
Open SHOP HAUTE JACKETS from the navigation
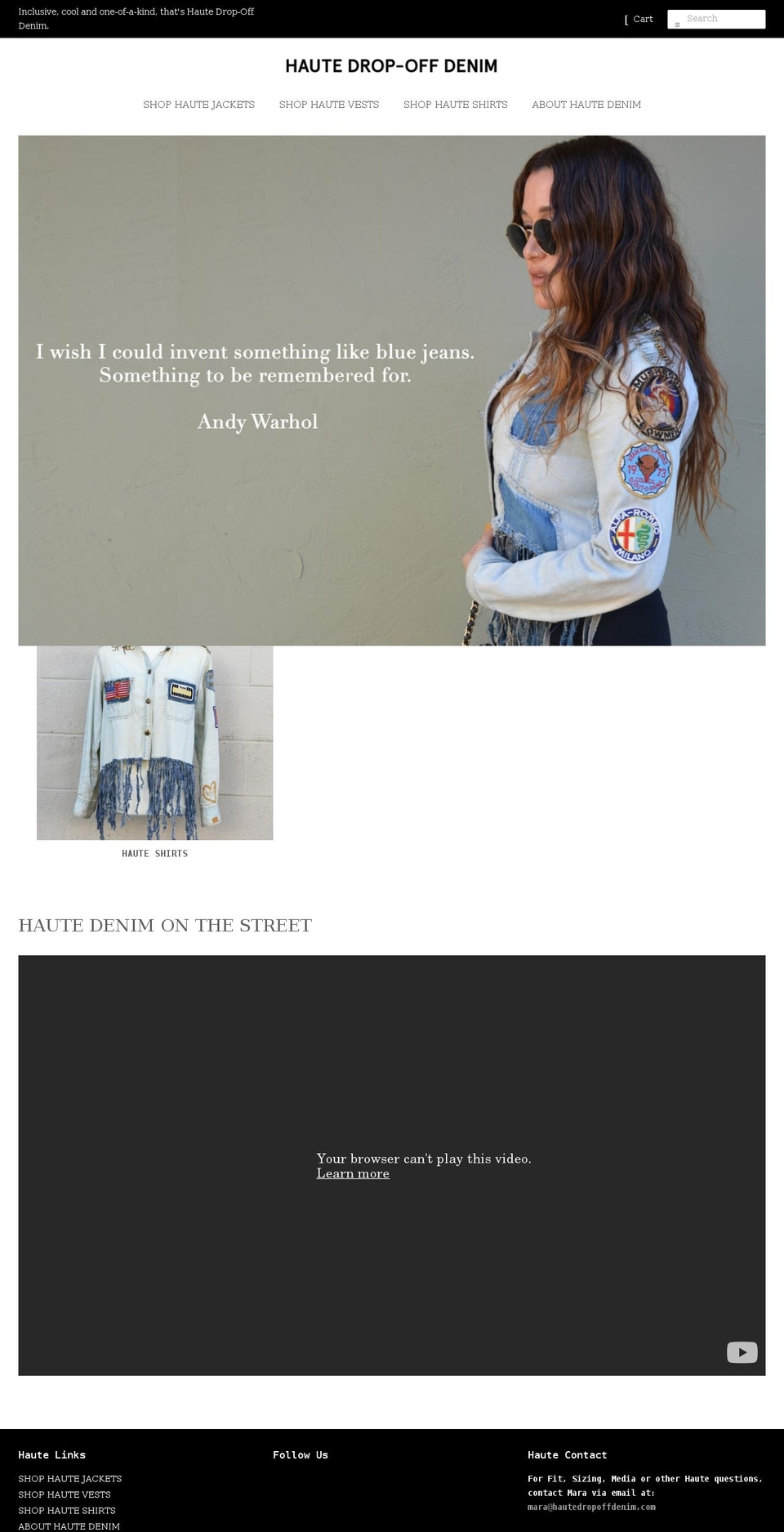[x=198, y=105]
